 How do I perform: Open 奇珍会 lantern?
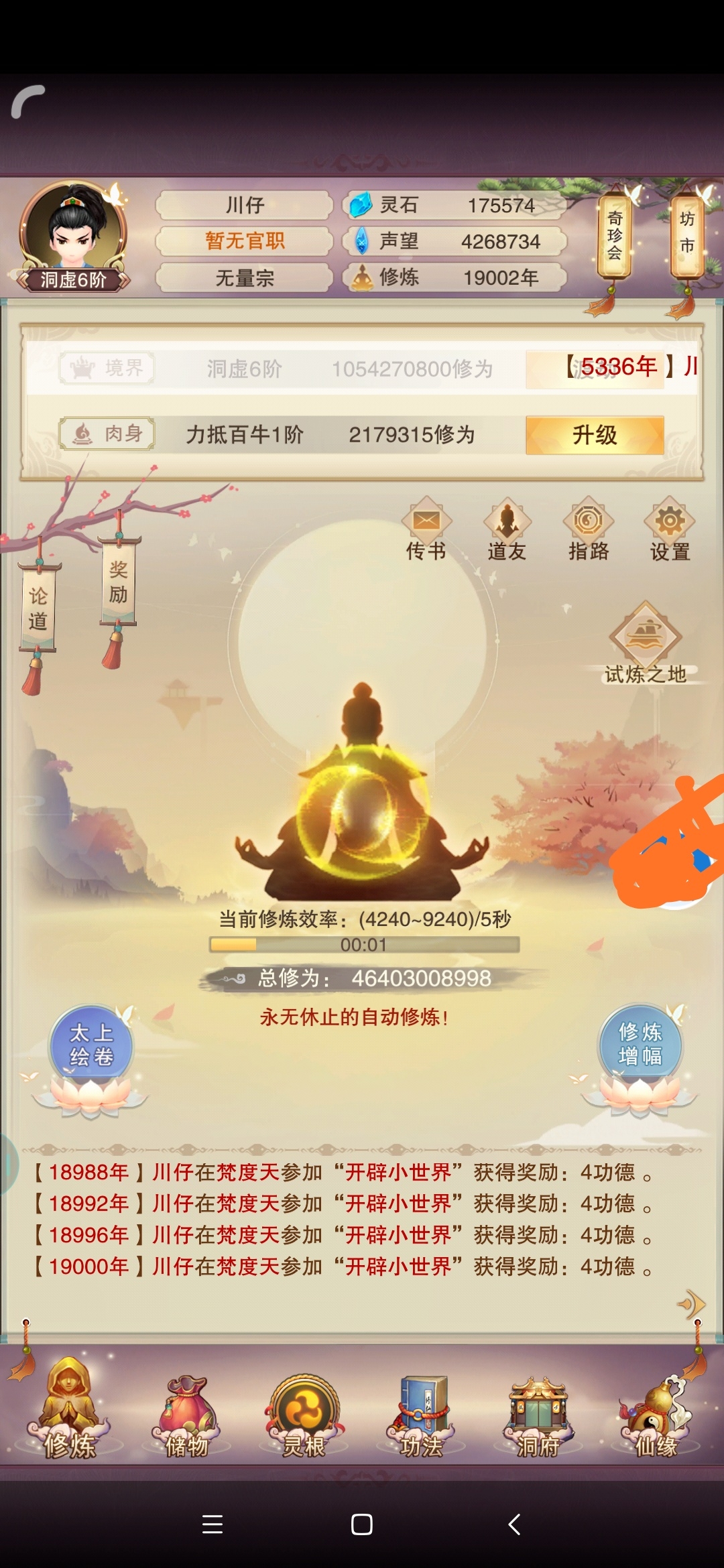tap(615, 236)
